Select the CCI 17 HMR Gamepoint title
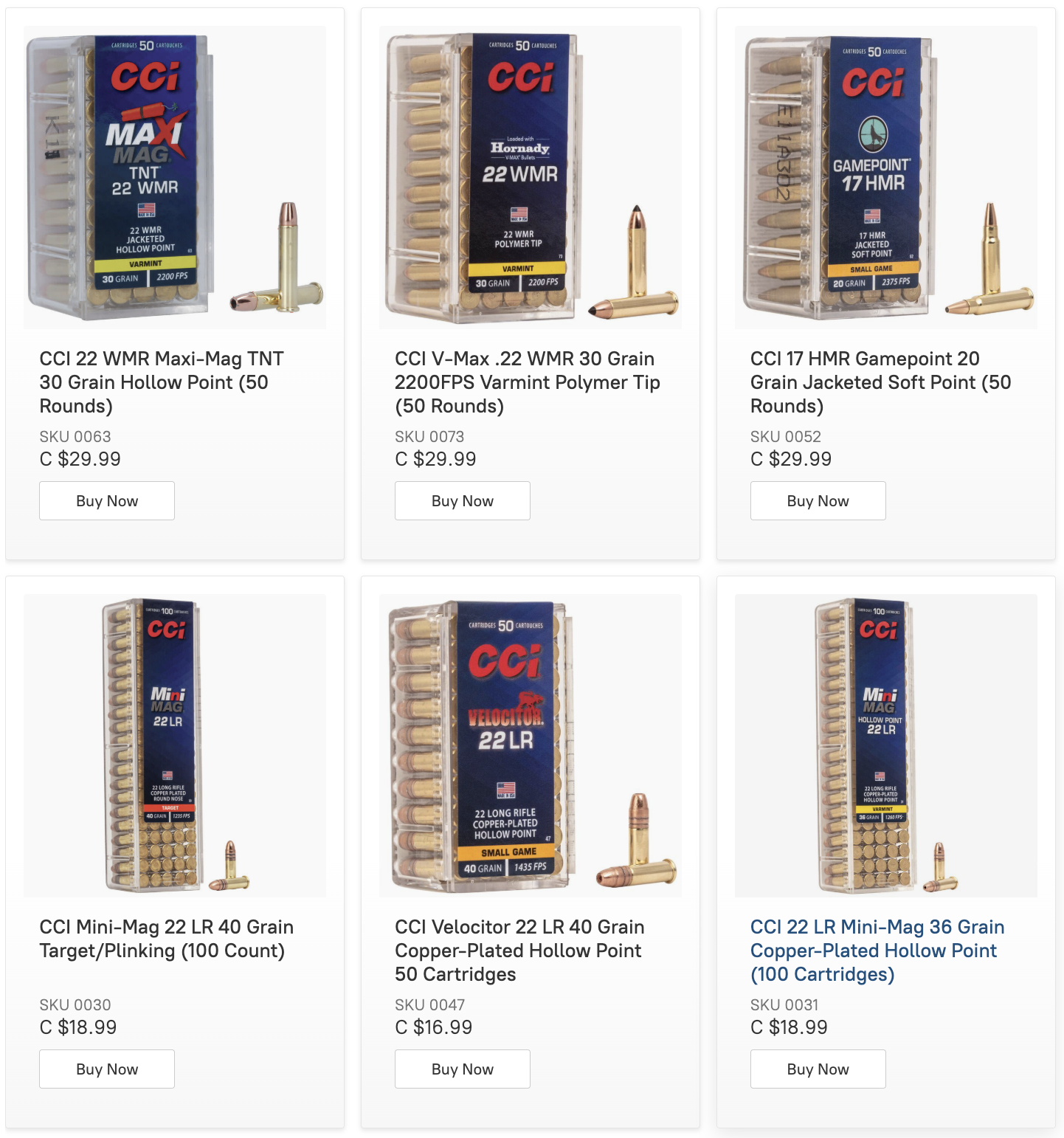 880,382
